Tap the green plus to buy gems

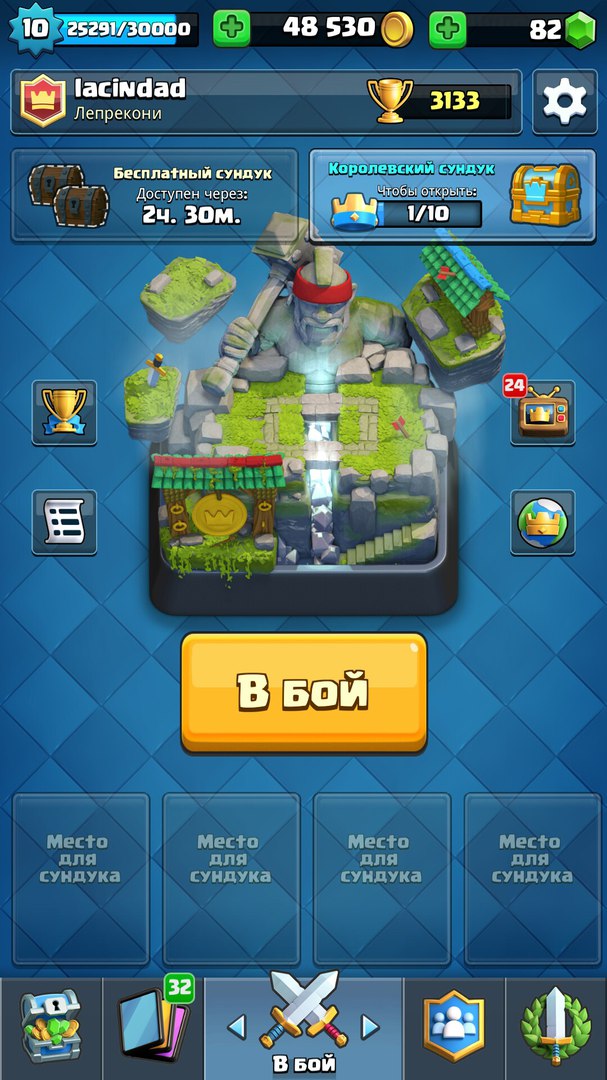click(448, 28)
